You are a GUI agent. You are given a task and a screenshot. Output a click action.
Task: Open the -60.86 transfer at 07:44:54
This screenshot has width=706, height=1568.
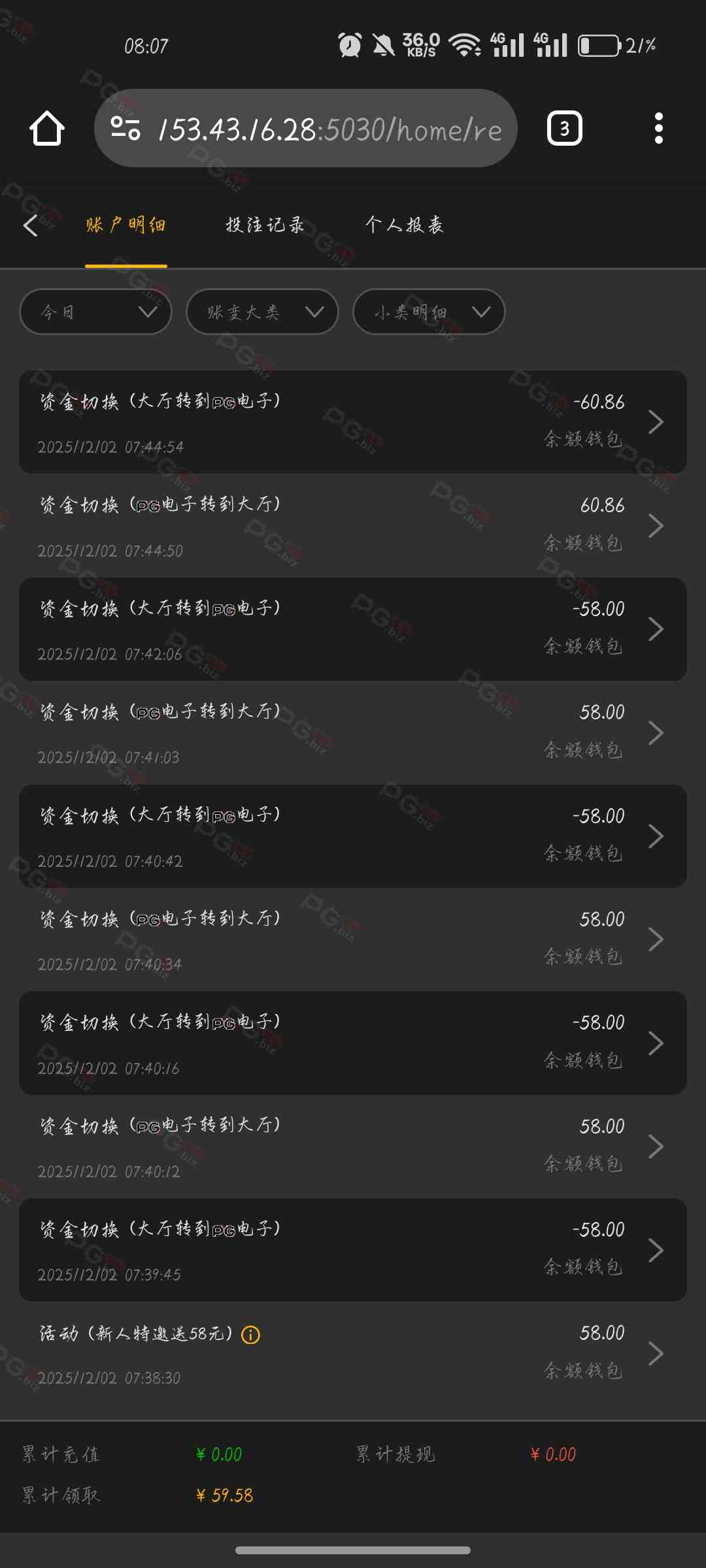pyautogui.click(x=353, y=422)
